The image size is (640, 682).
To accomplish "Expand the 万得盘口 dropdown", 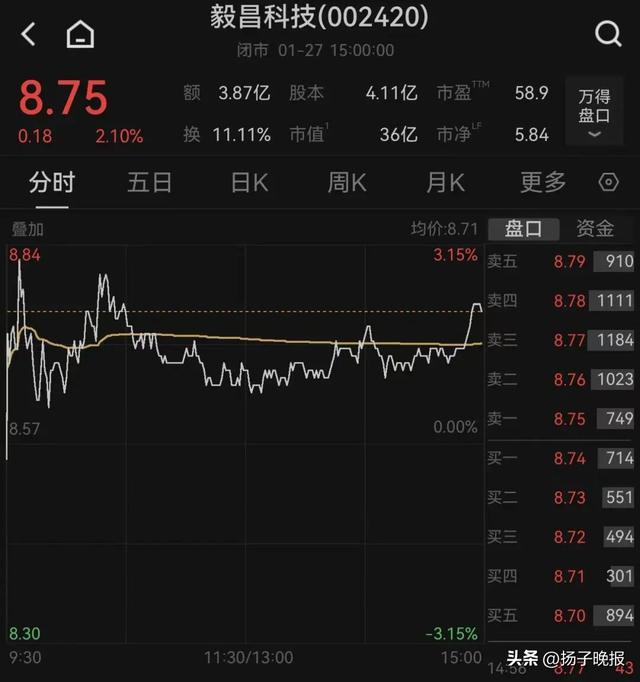I will tap(594, 112).
